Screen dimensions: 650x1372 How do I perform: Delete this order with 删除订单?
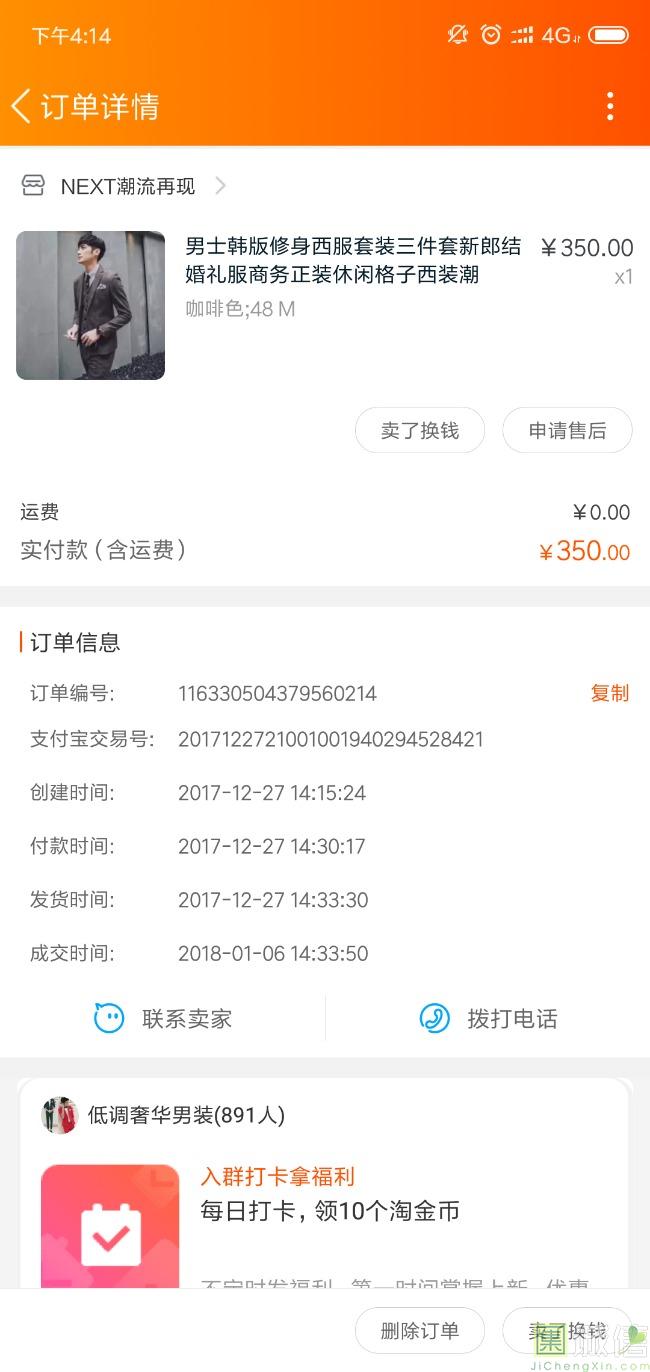coord(419,1331)
